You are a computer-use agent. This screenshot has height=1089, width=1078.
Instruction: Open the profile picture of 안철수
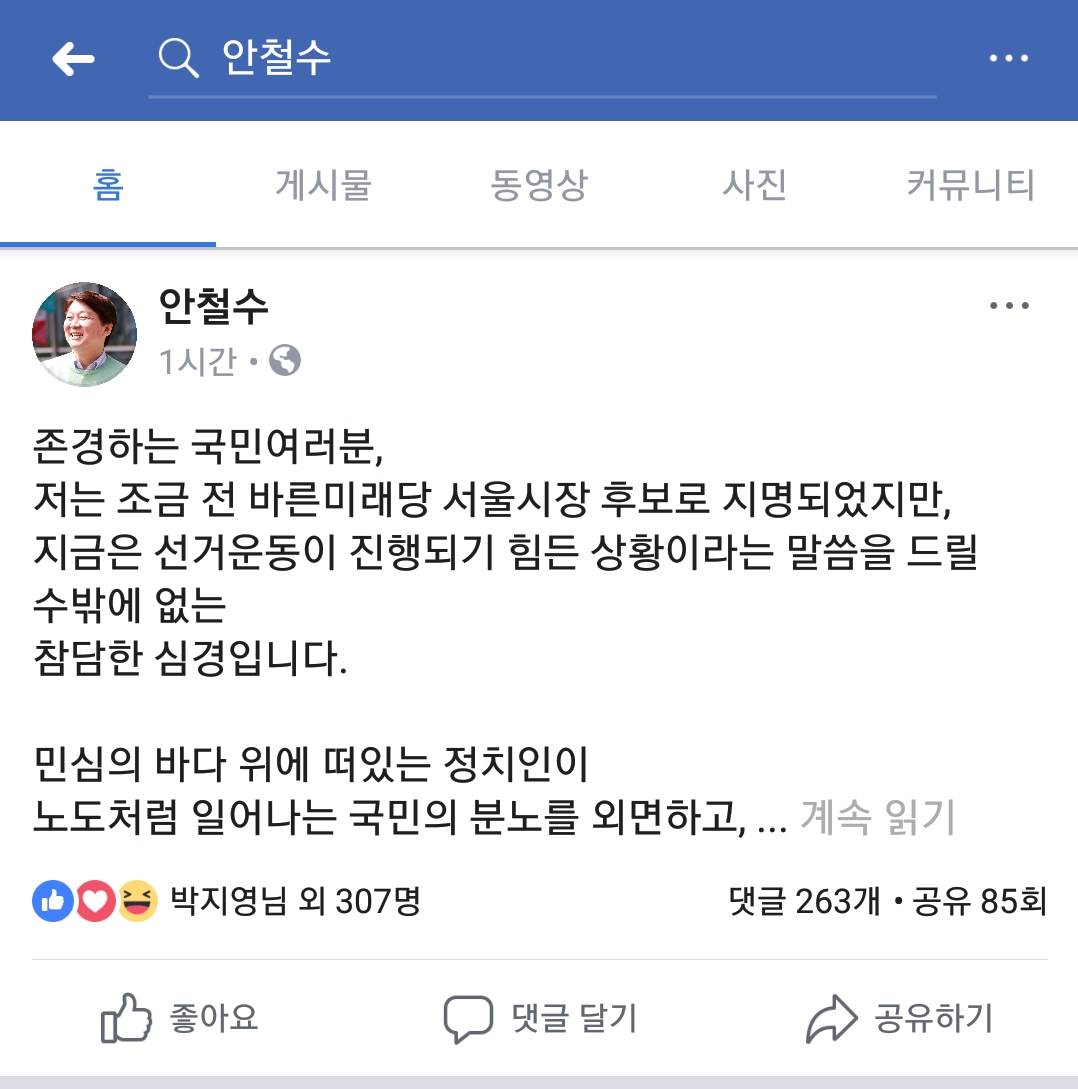(x=85, y=334)
